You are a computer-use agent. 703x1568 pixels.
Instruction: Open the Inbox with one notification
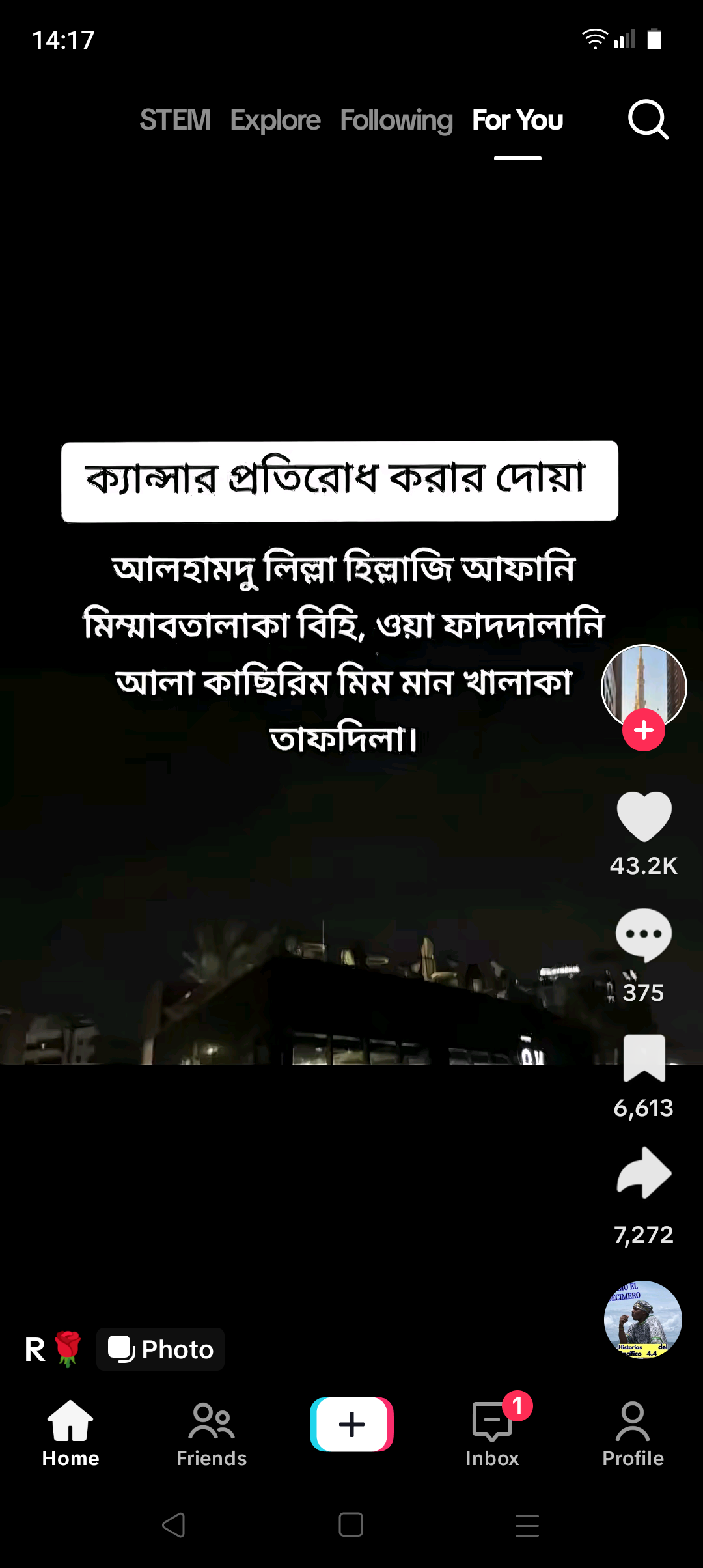pos(493,1434)
